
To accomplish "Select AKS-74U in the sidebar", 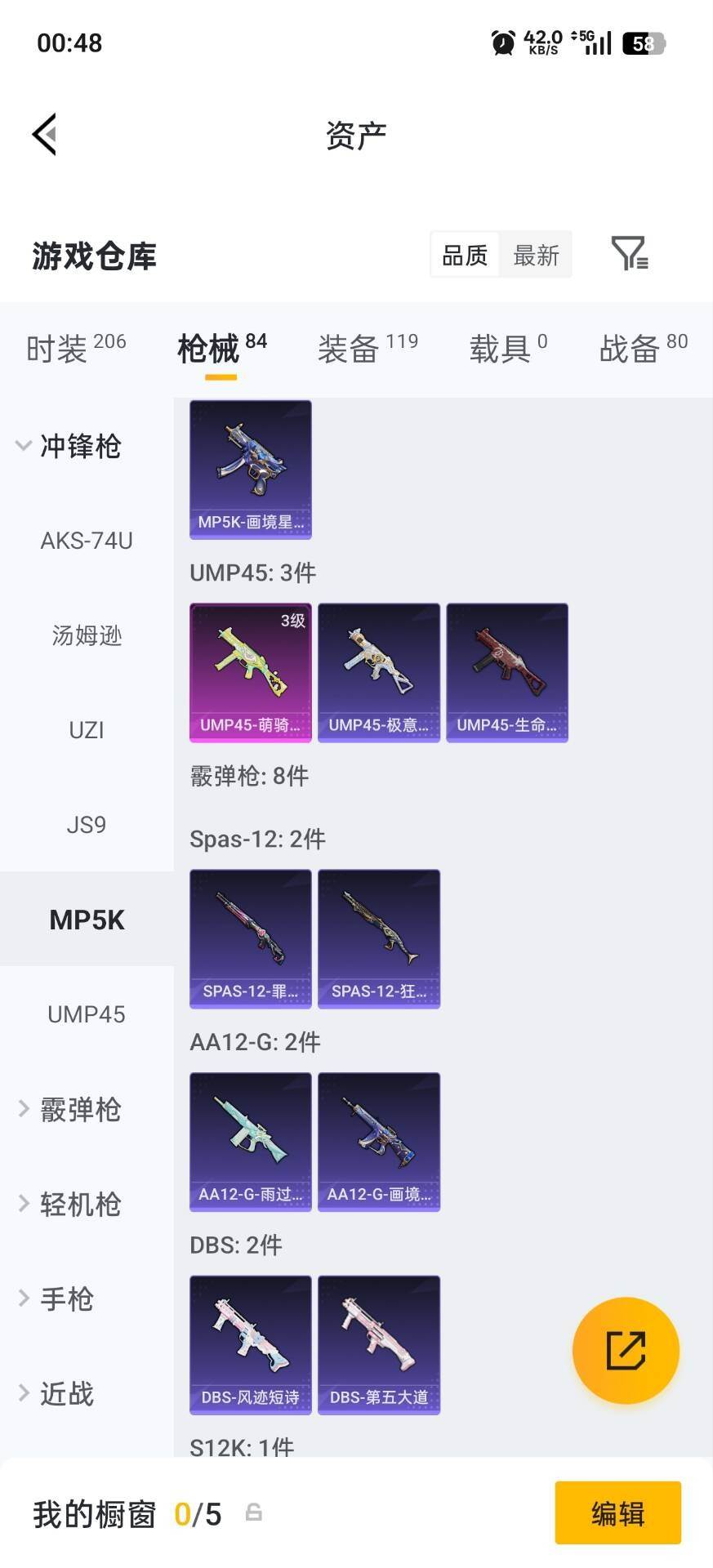I will click(87, 541).
